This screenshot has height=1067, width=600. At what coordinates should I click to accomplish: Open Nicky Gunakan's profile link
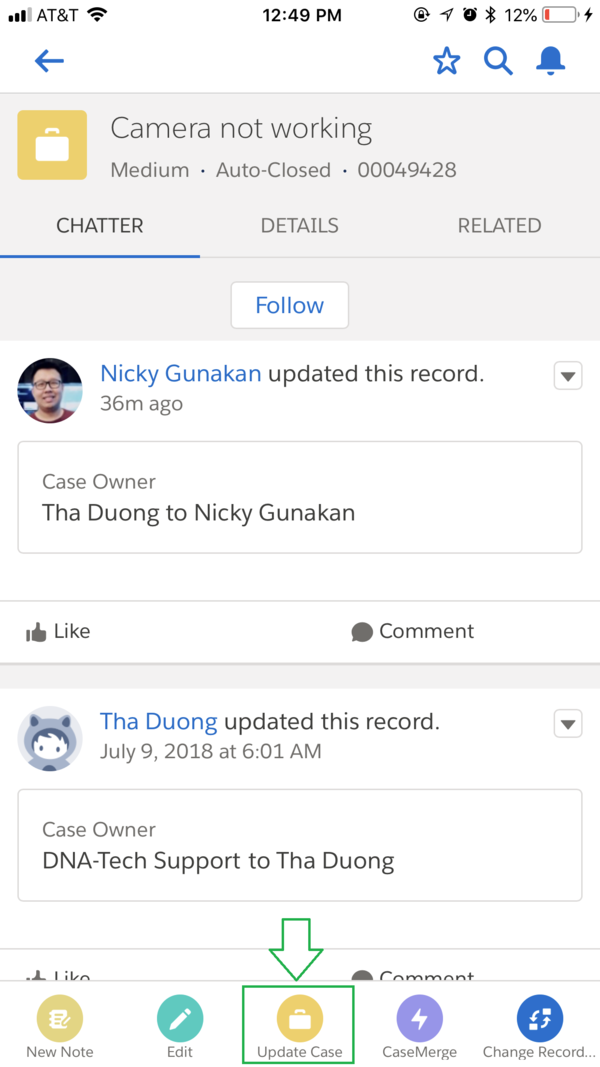pyautogui.click(x=181, y=374)
